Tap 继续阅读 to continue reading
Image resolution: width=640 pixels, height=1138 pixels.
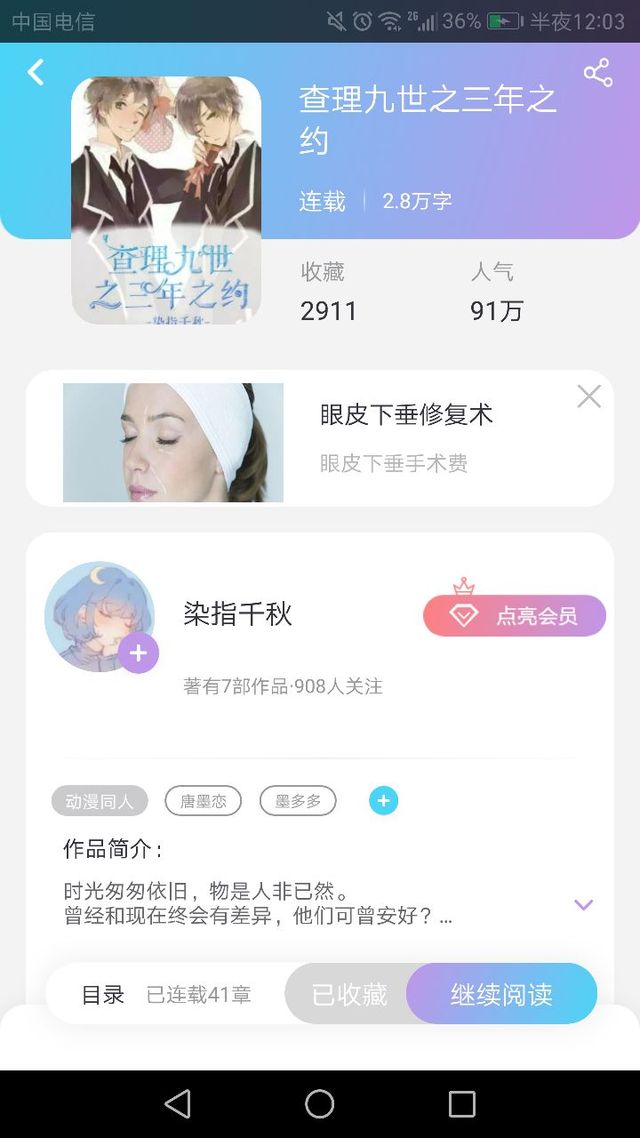coord(501,994)
